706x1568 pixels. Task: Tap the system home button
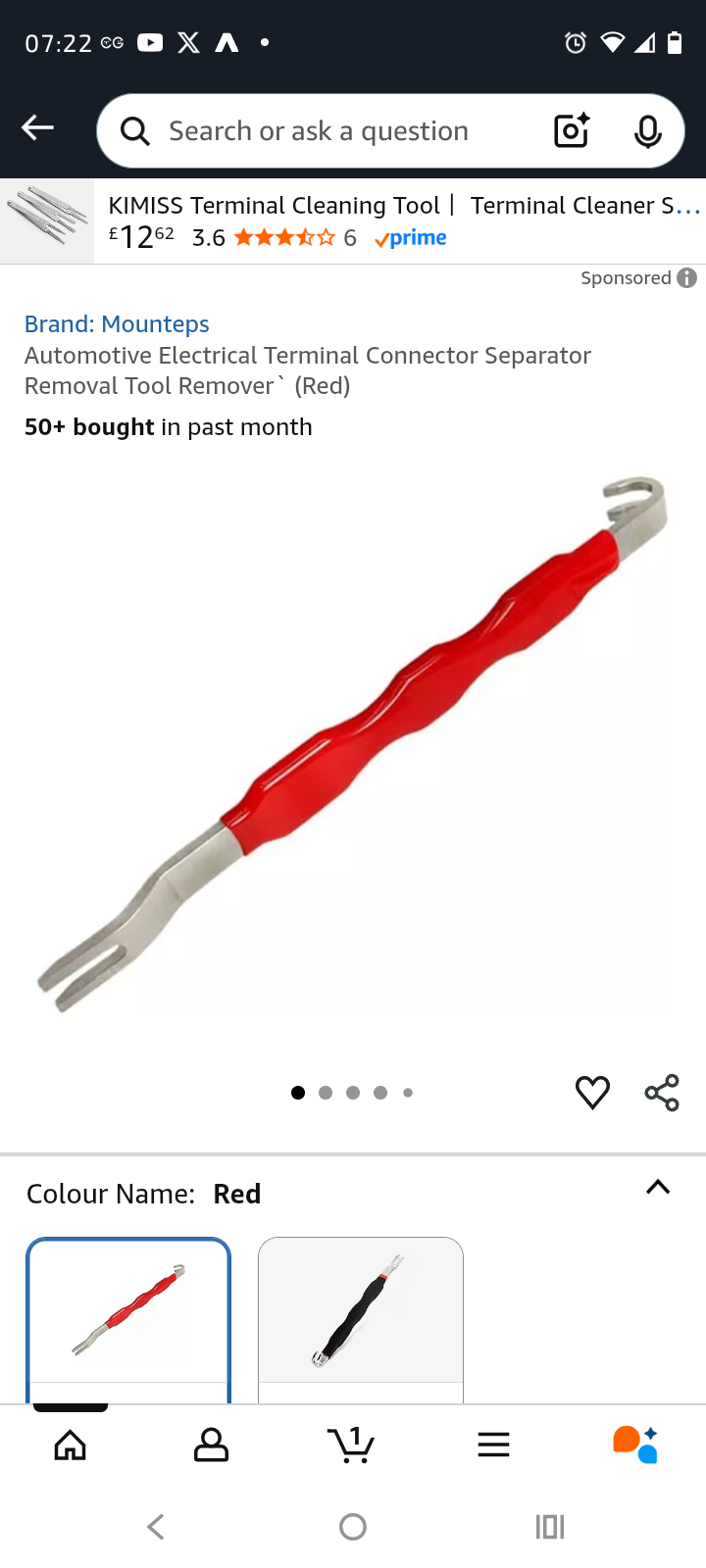353,1527
